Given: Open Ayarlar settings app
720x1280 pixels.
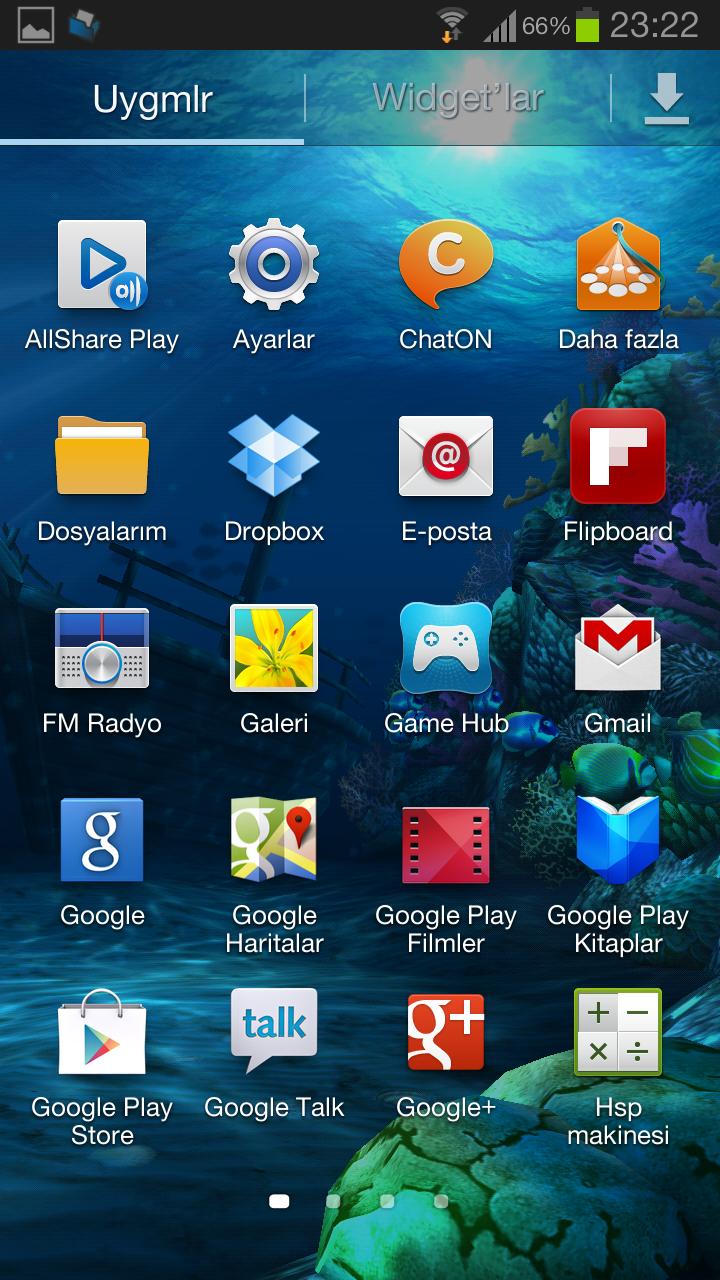Looking at the screenshot, I should [x=274, y=266].
